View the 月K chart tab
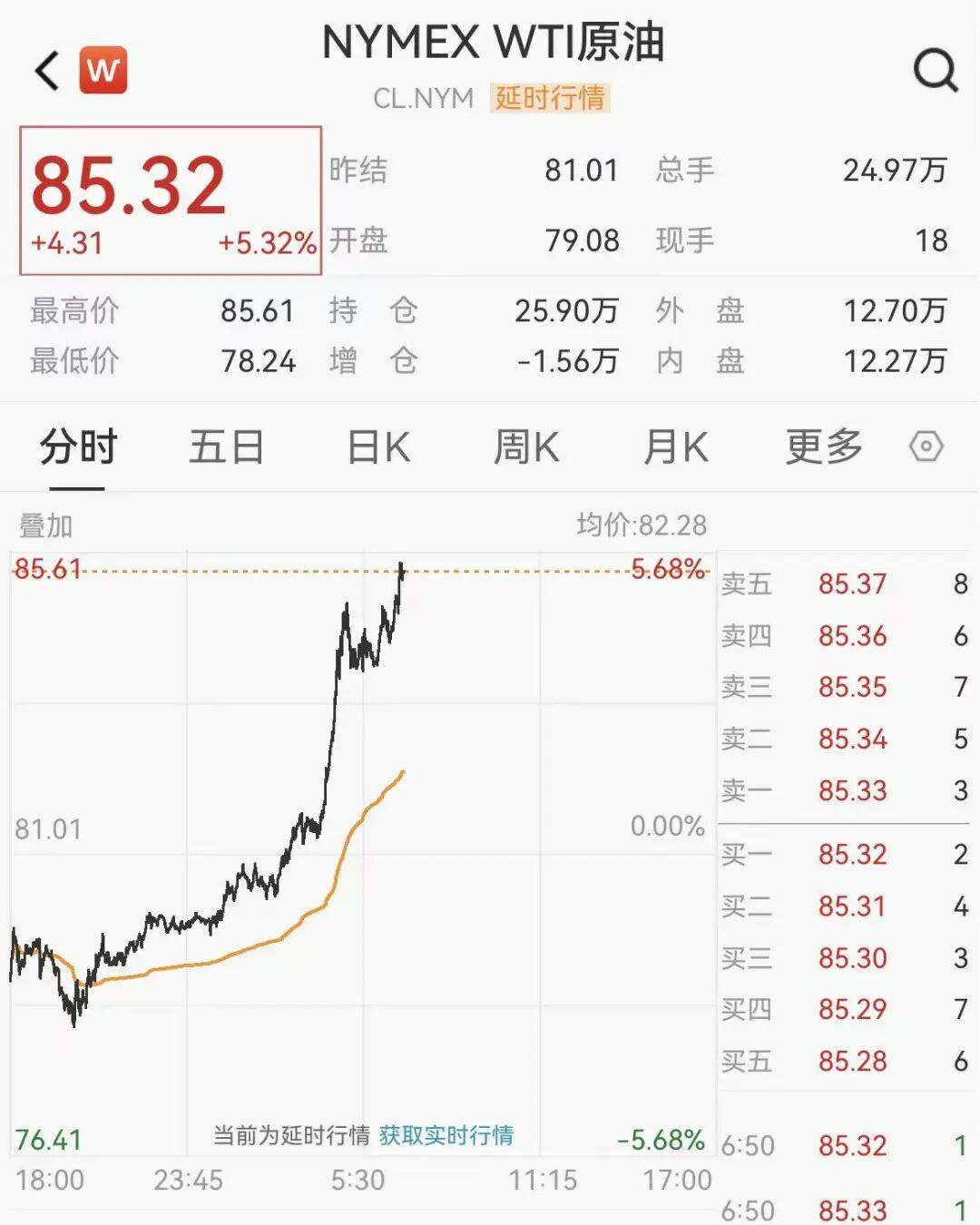 (675, 447)
